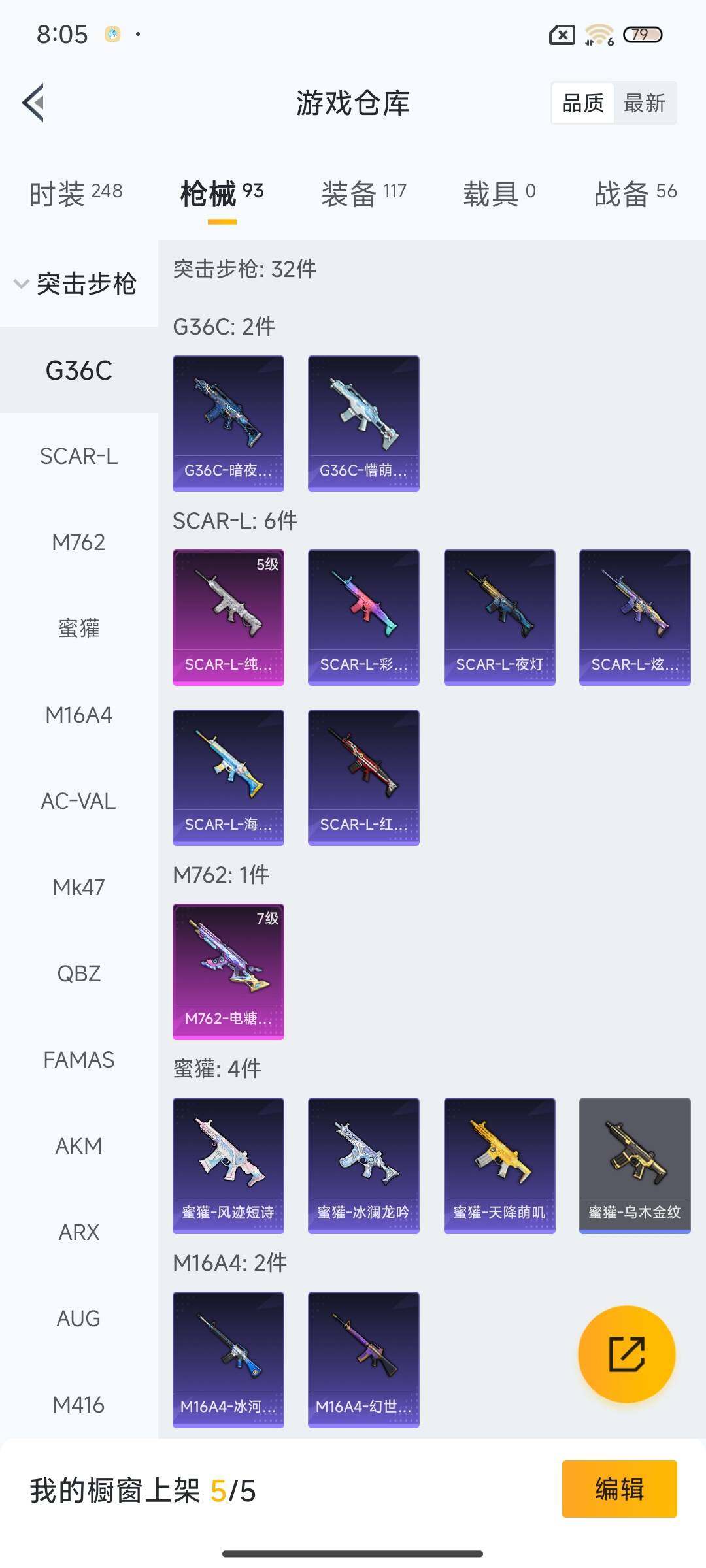Jump to M762 in the side list
This screenshot has width=706, height=1568.
(78, 542)
